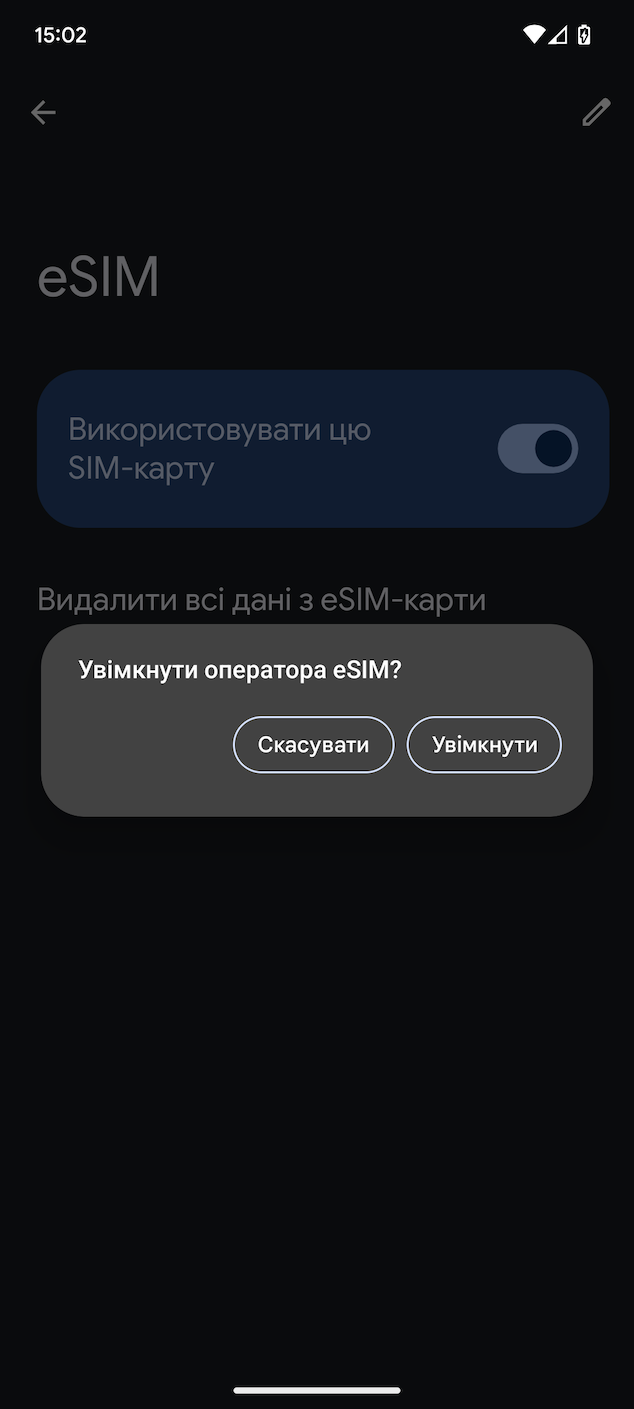Toggle the Використовувати цю SIM-карту switch
The height and width of the screenshot is (1409, 634).
[x=538, y=449]
